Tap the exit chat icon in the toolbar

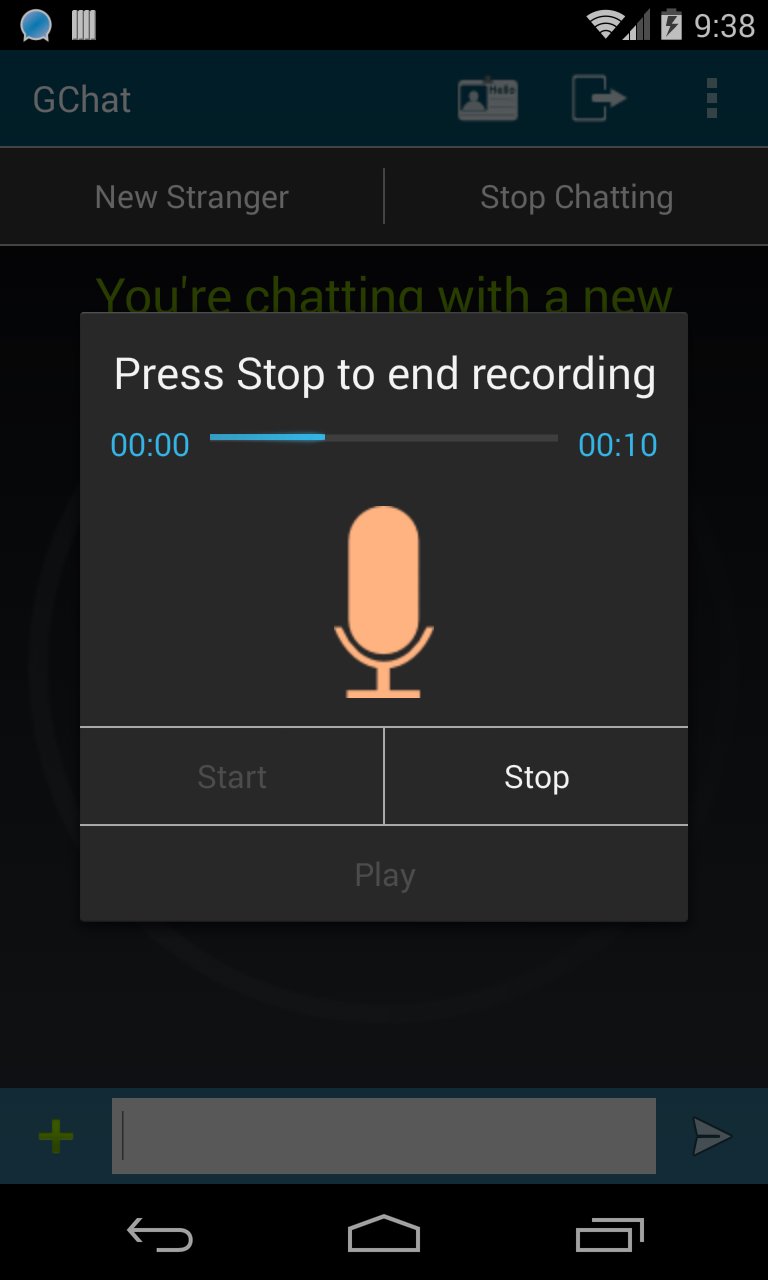pyautogui.click(x=599, y=98)
